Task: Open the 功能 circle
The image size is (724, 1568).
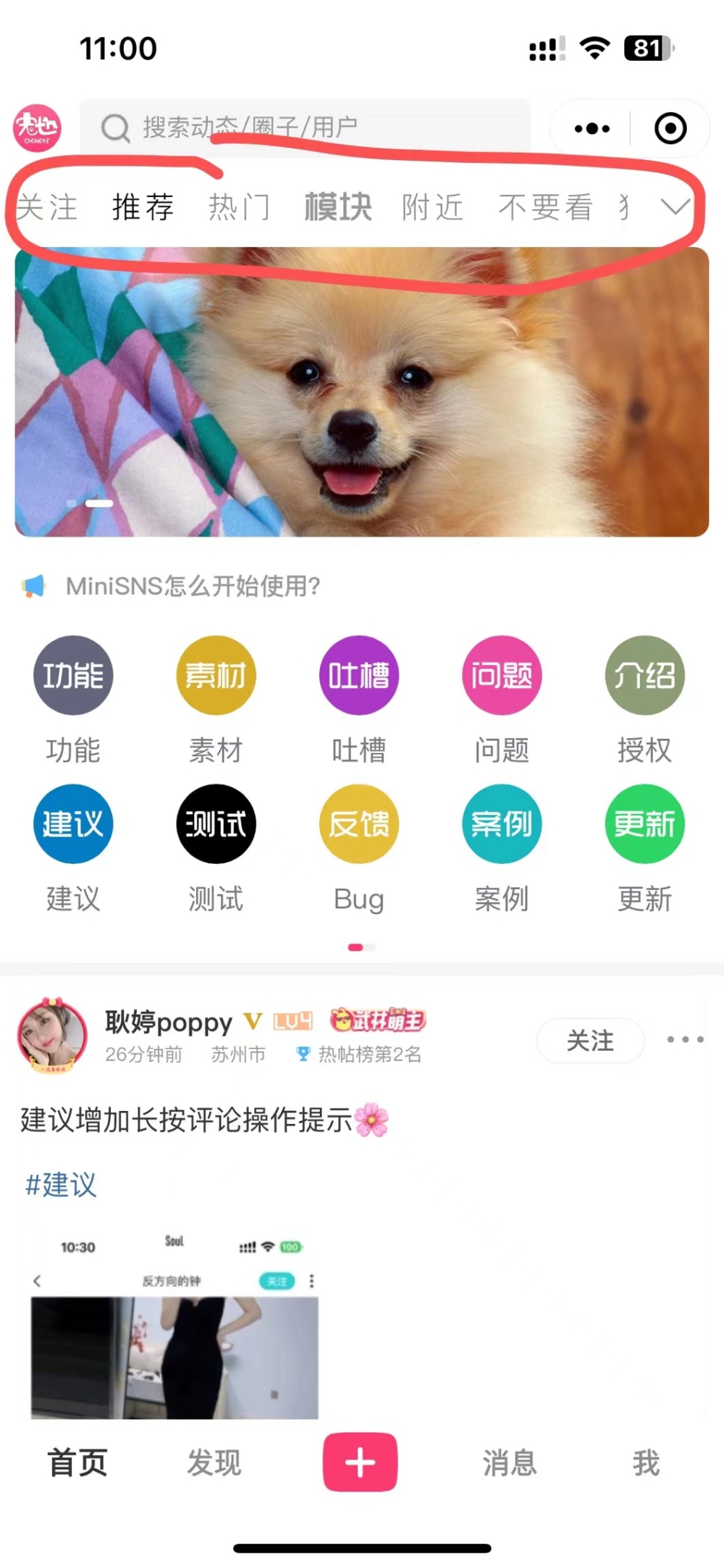Action: tap(73, 676)
